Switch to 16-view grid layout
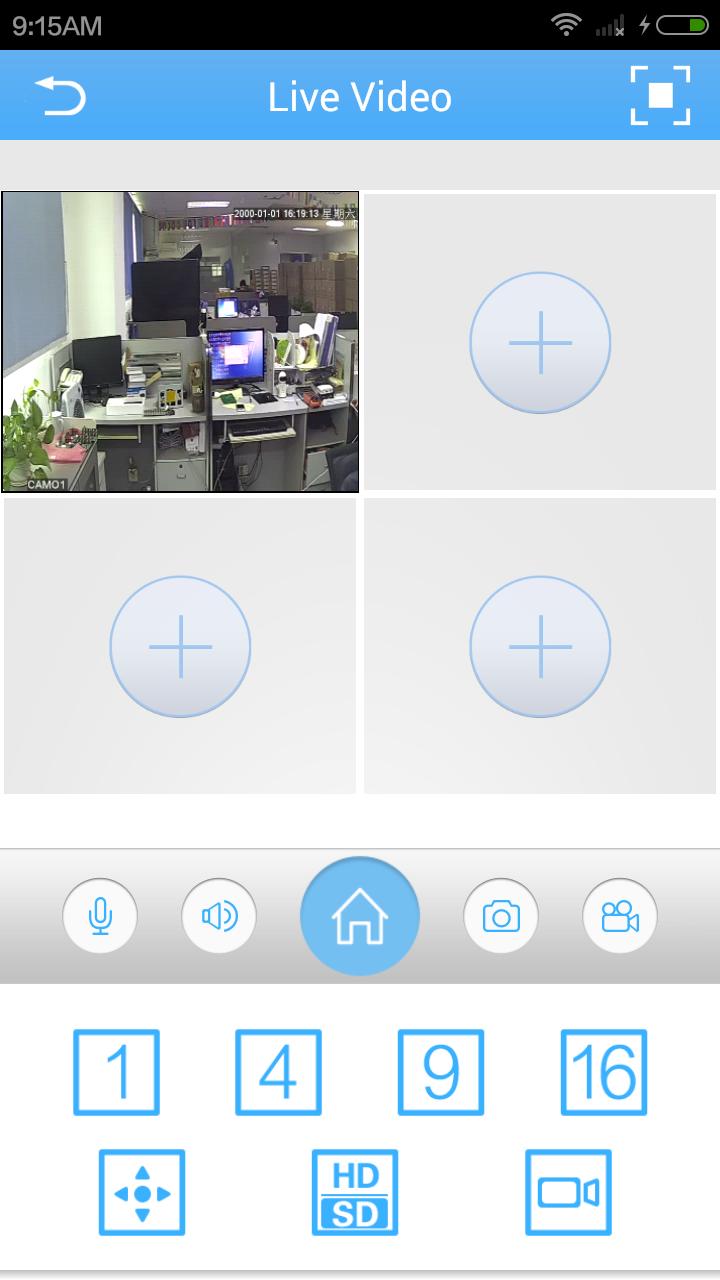The height and width of the screenshot is (1280, 720). point(604,1072)
